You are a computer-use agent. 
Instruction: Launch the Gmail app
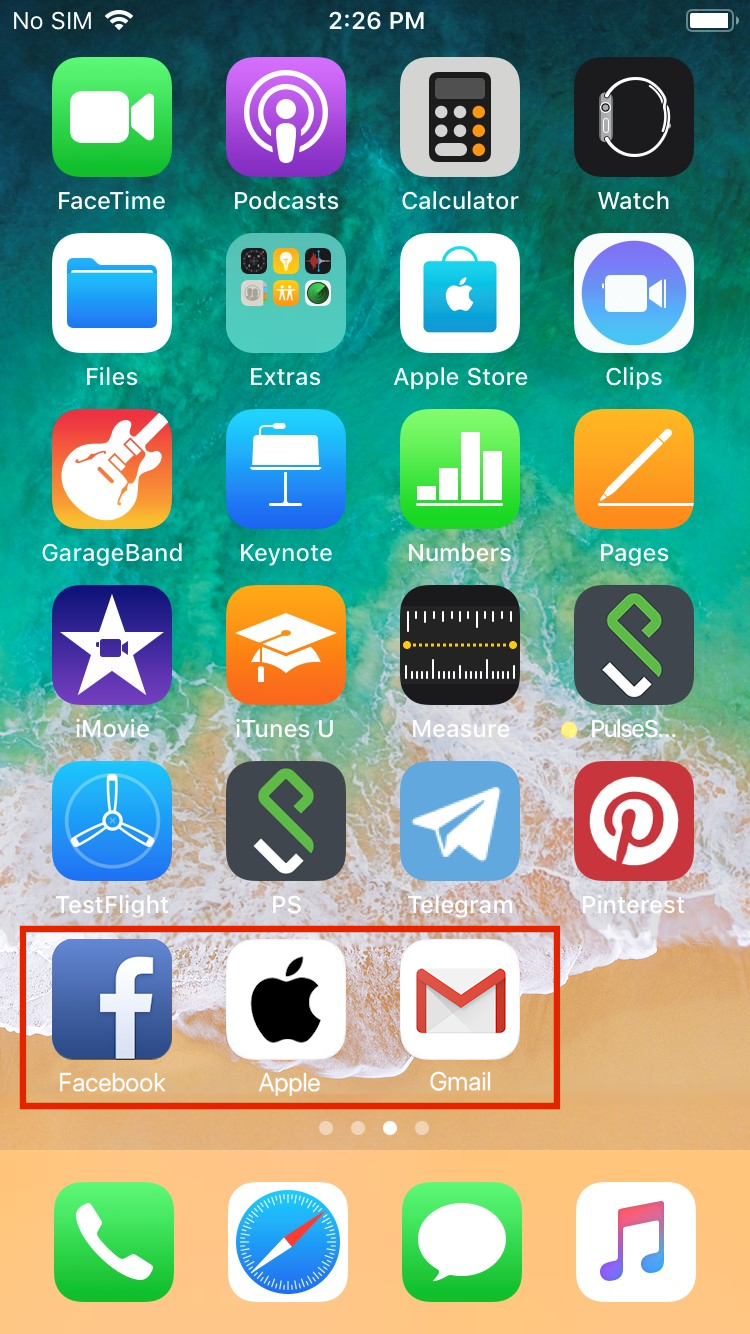coord(460,999)
